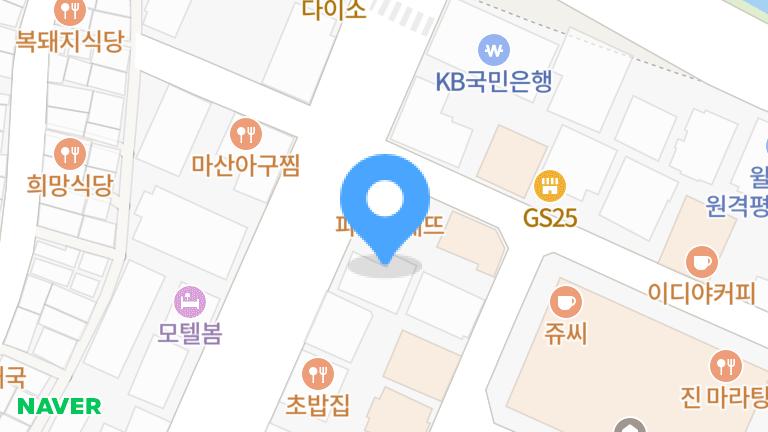This screenshot has height=432, width=768.
Task: Open the GS25 convenience store marker
Action: 550,186
